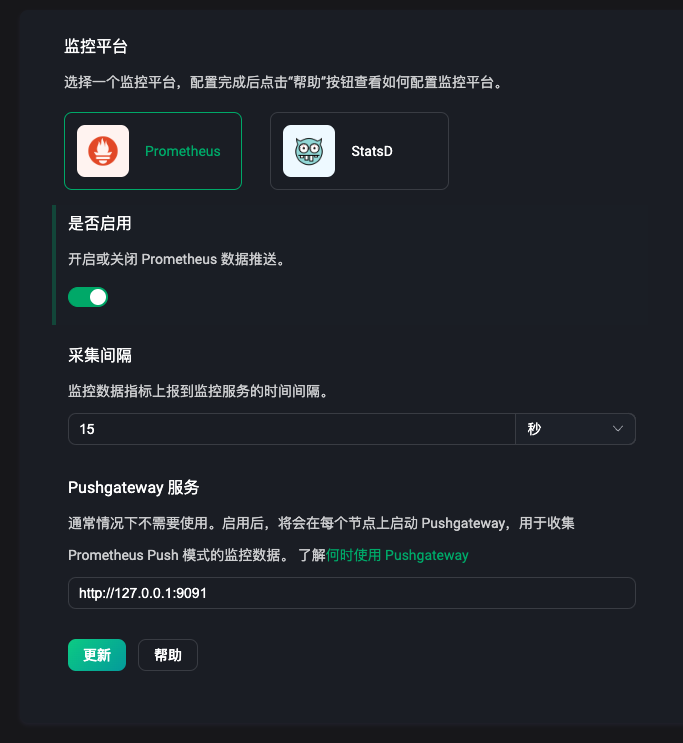Screen dimensions: 683x743
Task: Open the 秒 time unit dropdown
Action: [x=575, y=429]
